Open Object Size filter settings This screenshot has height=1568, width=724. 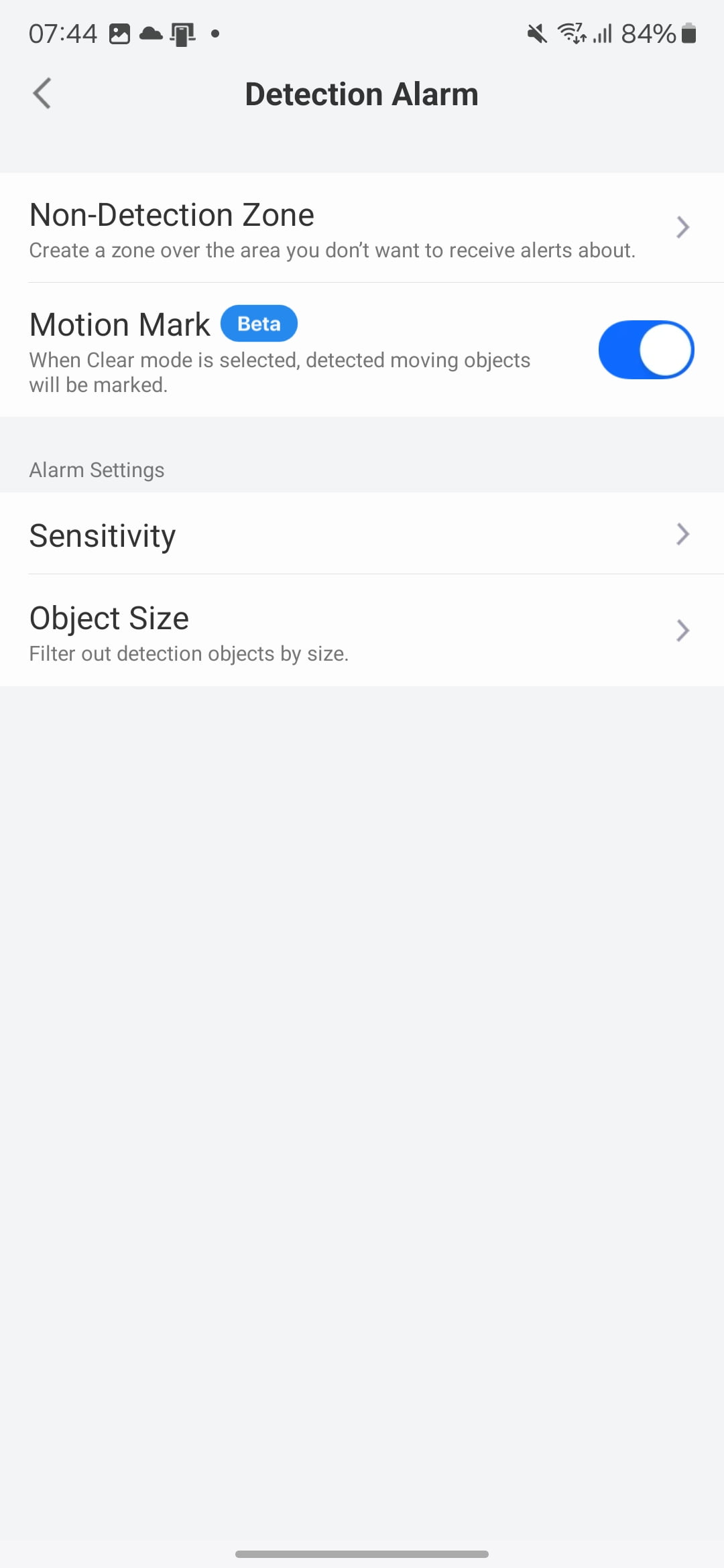(362, 631)
